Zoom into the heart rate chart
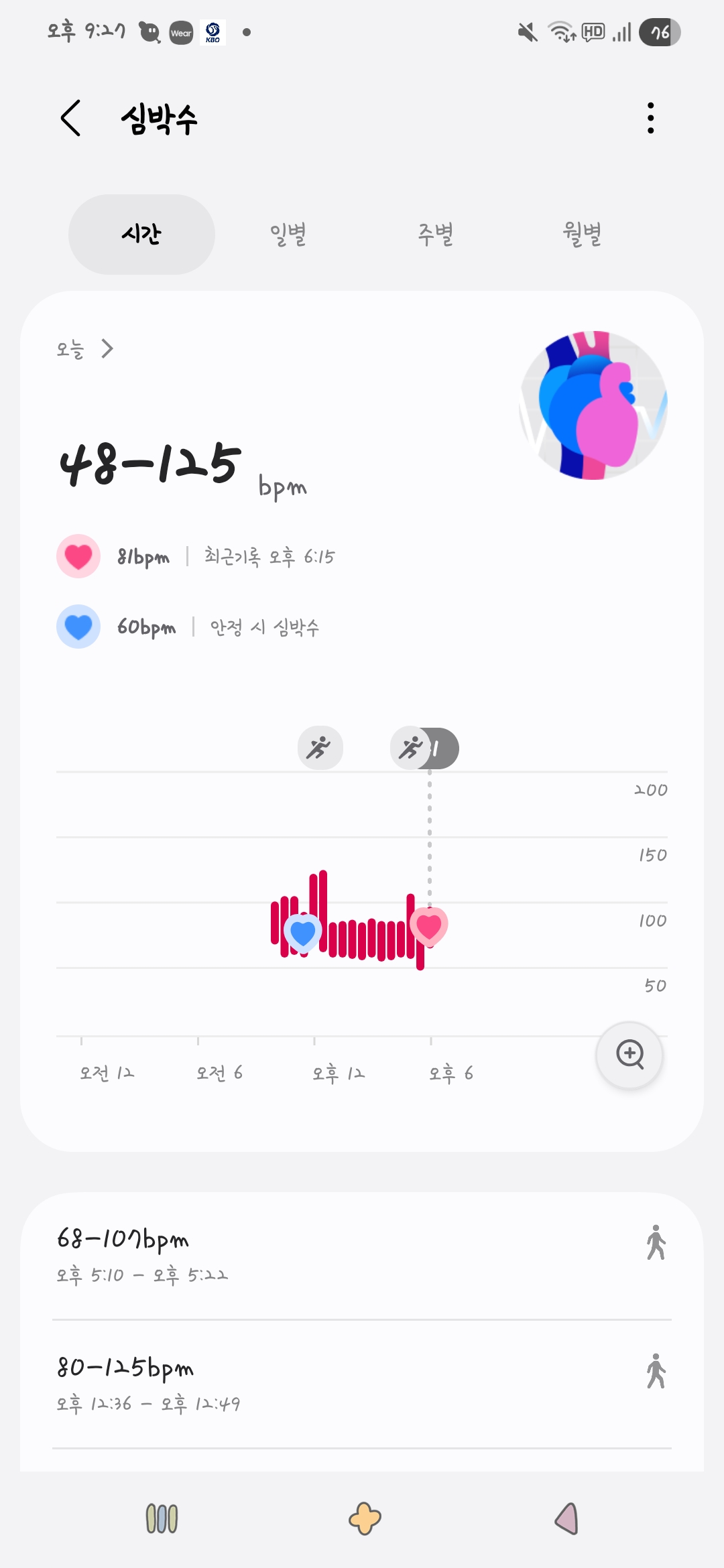724x1568 pixels. click(629, 1055)
